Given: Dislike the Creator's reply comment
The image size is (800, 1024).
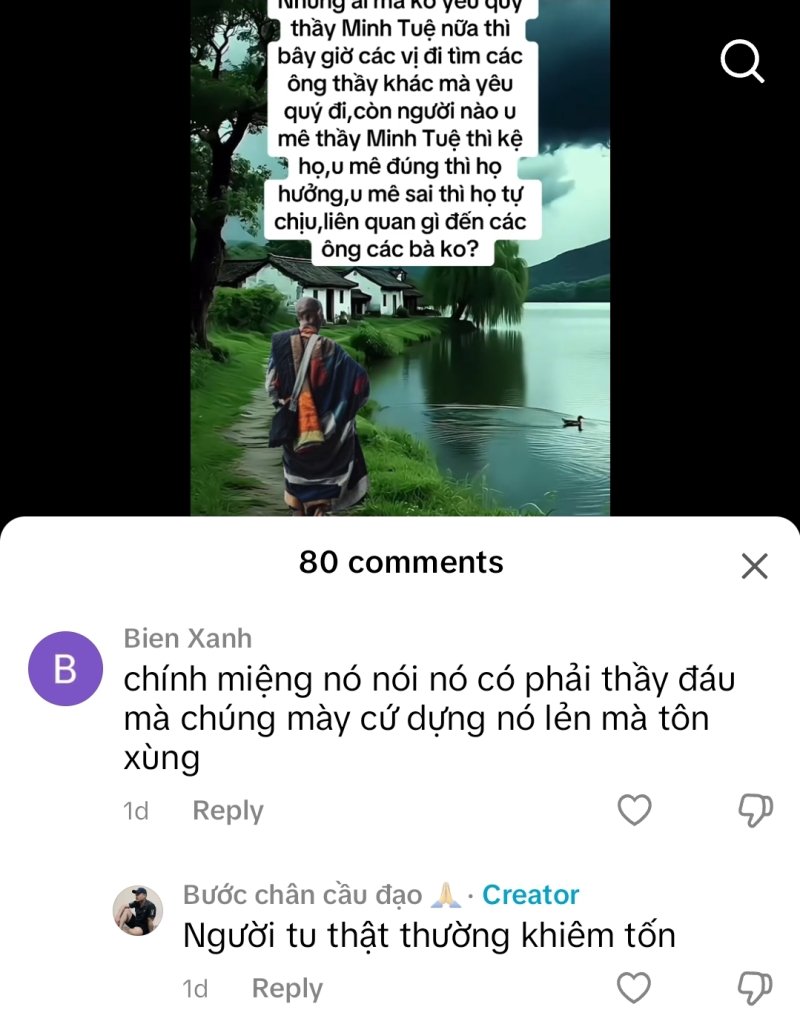Looking at the screenshot, I should point(755,988).
